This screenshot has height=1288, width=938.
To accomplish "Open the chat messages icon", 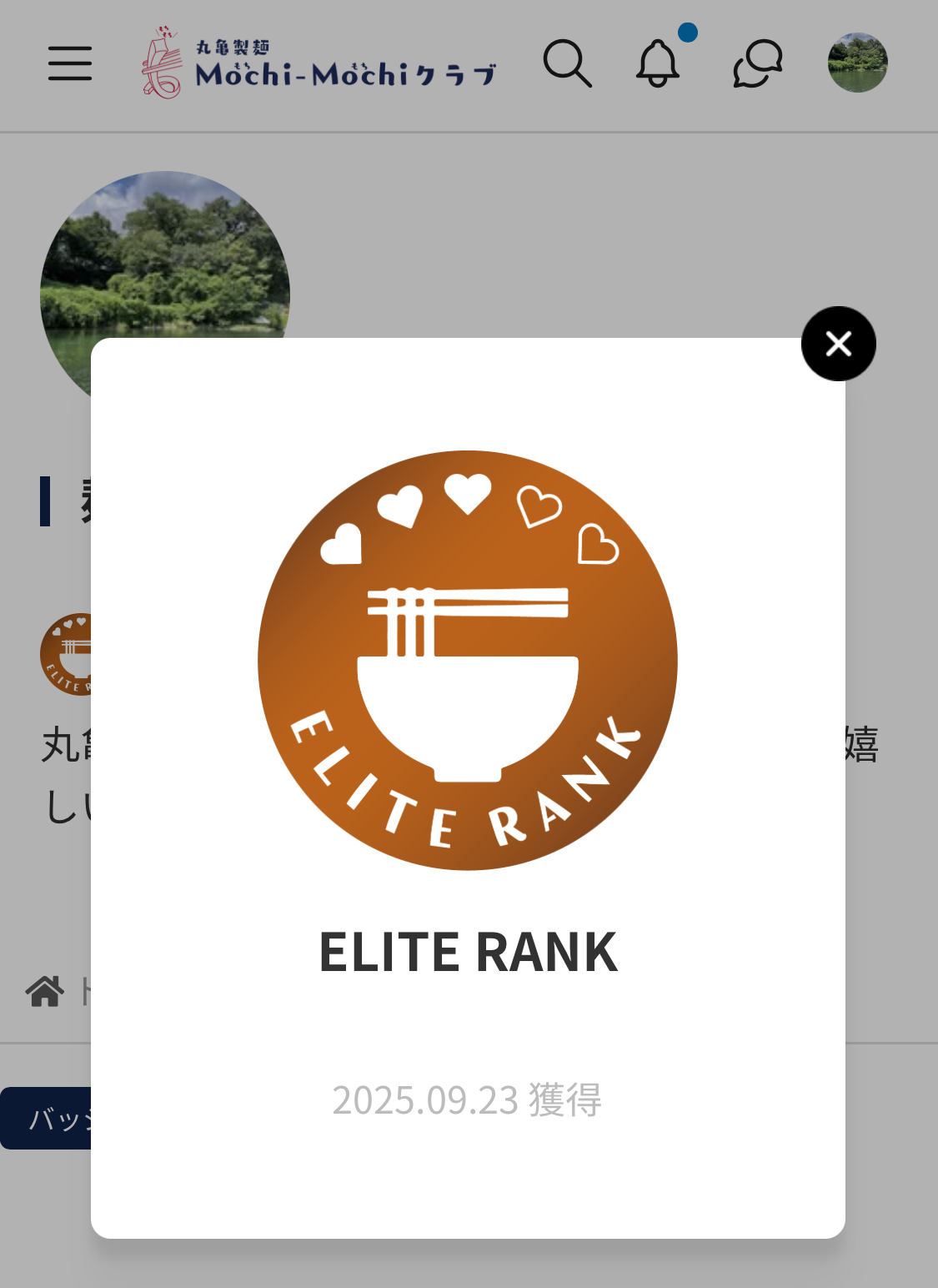I will click(757, 64).
